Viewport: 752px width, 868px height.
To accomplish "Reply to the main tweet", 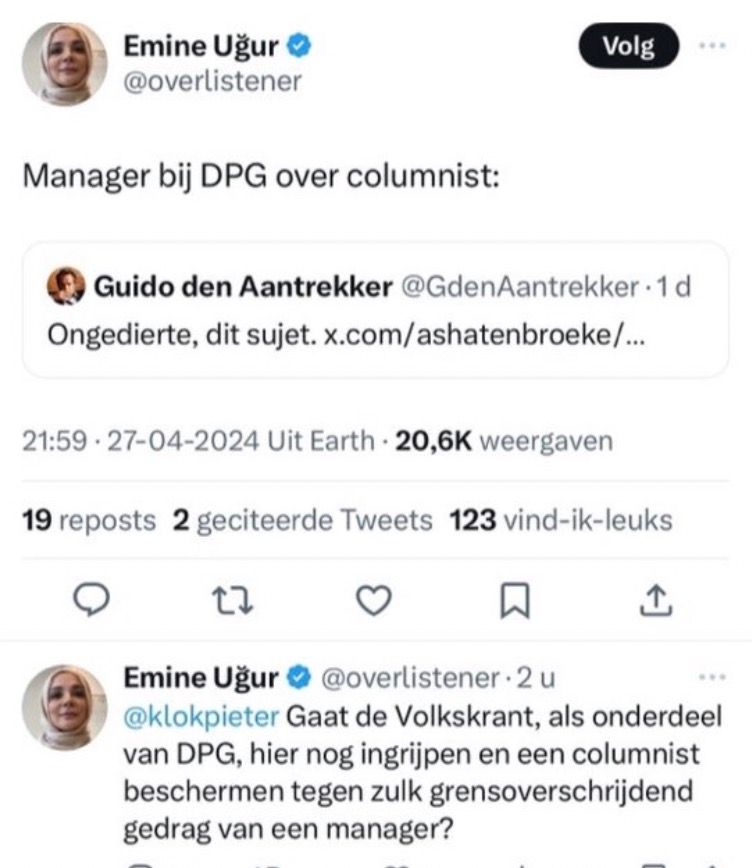I will (92, 600).
